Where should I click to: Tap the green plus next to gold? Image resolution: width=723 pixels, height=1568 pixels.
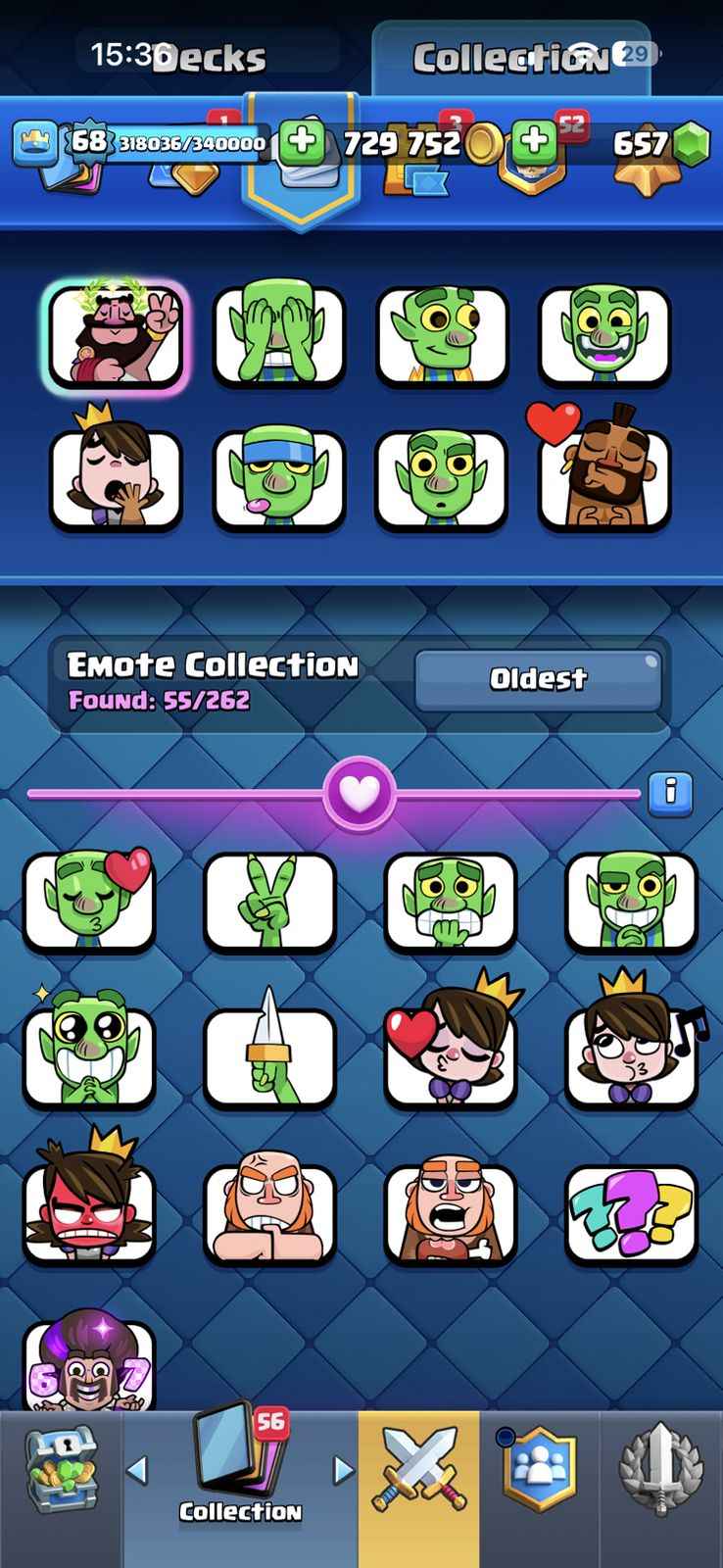point(534,142)
